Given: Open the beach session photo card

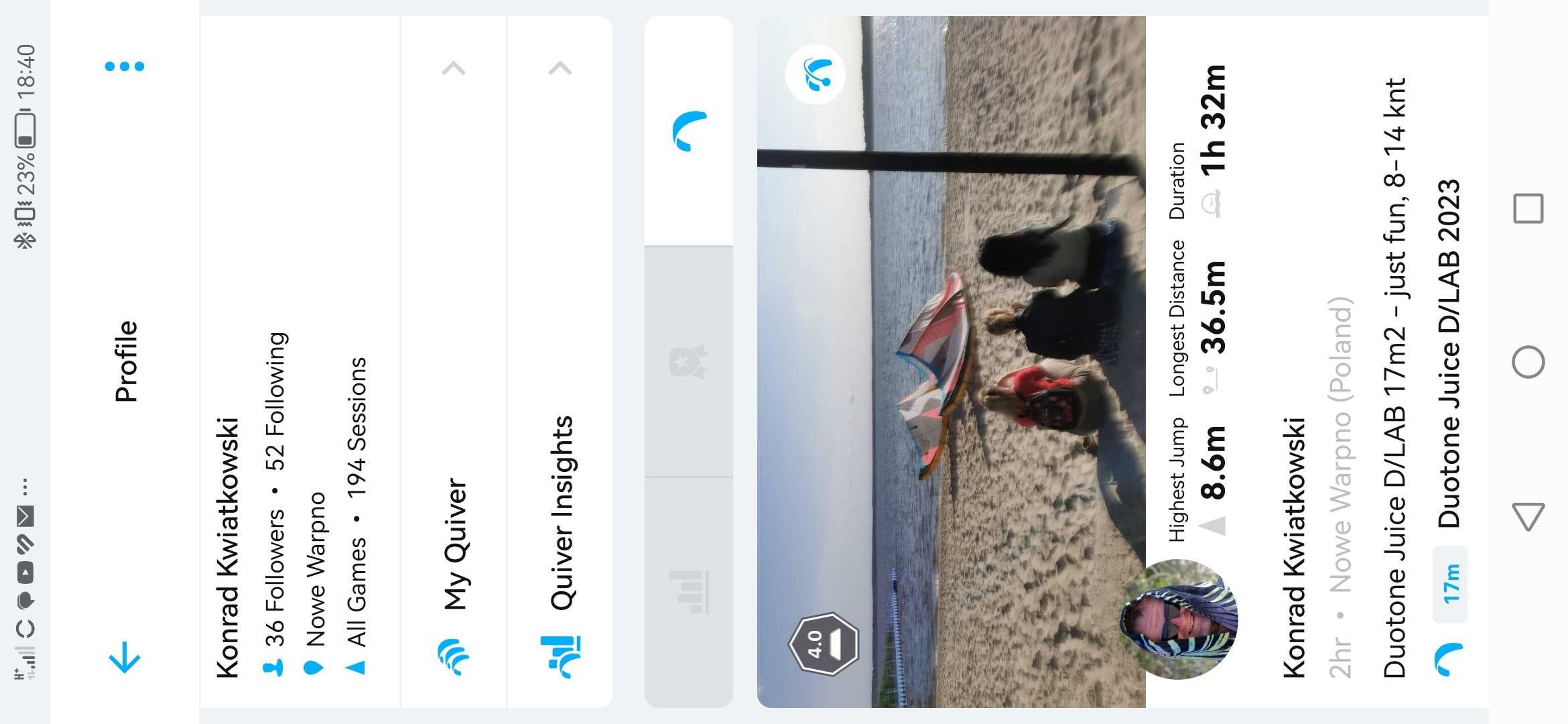Looking at the screenshot, I should pos(952,362).
